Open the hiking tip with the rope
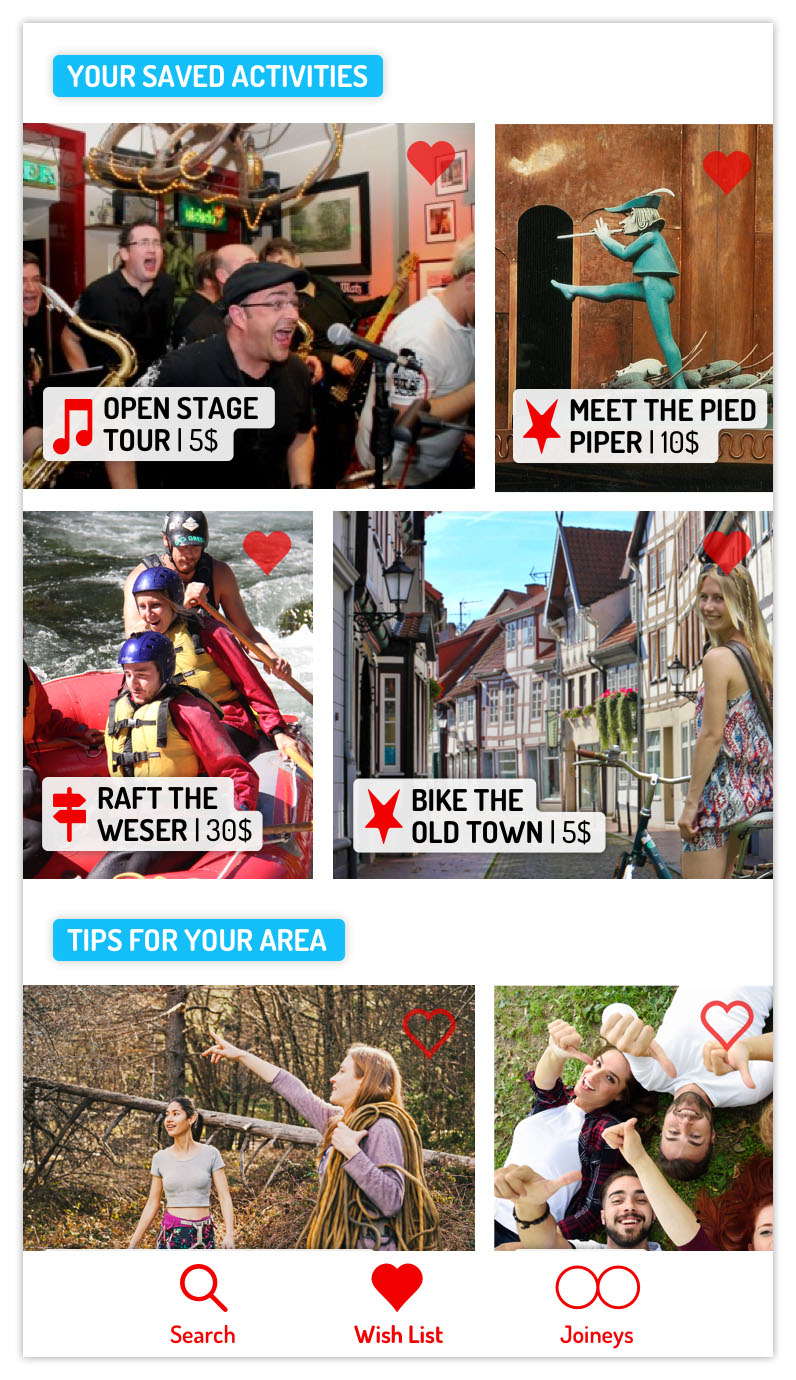The height and width of the screenshot is (1380, 796). click(248, 1117)
